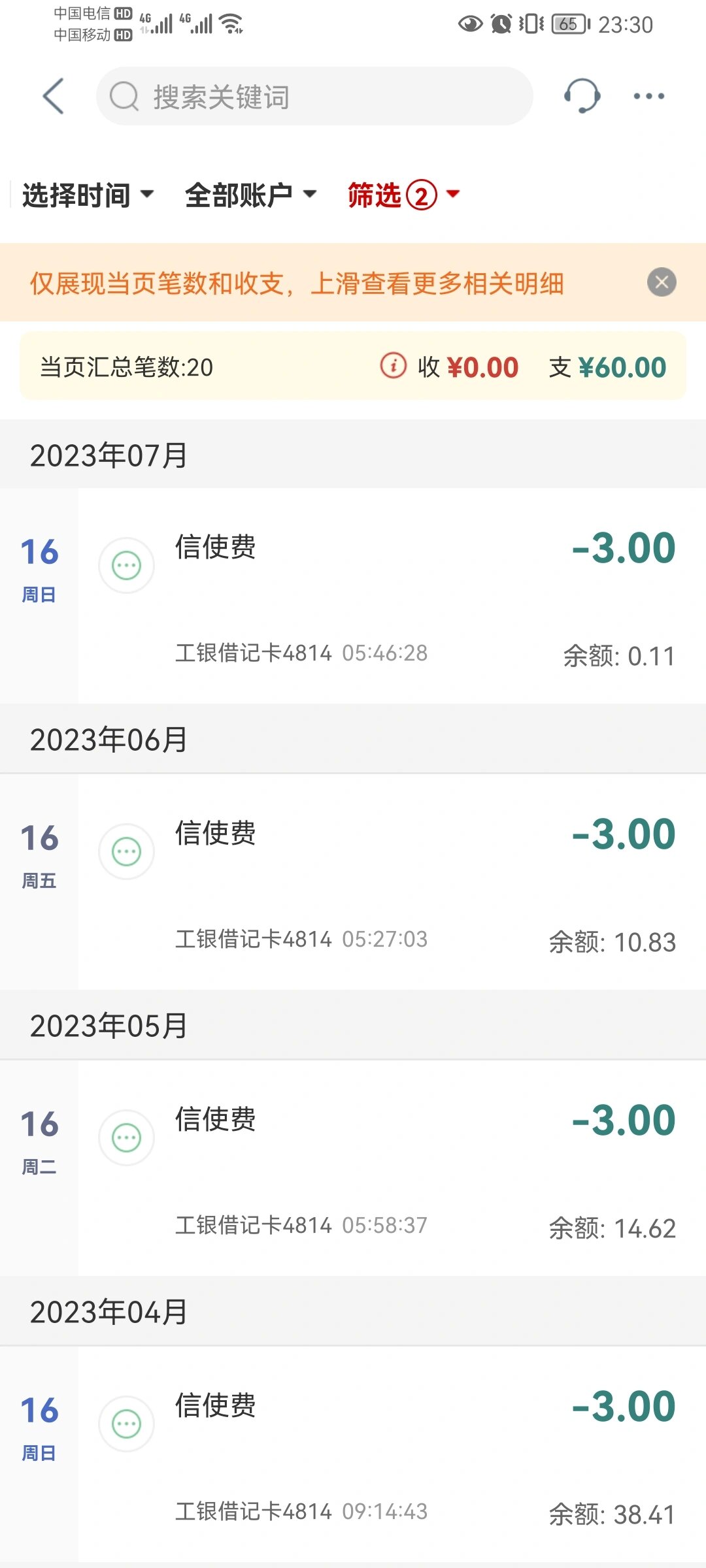
Task: Tap the search keywords input field
Action: click(x=314, y=97)
